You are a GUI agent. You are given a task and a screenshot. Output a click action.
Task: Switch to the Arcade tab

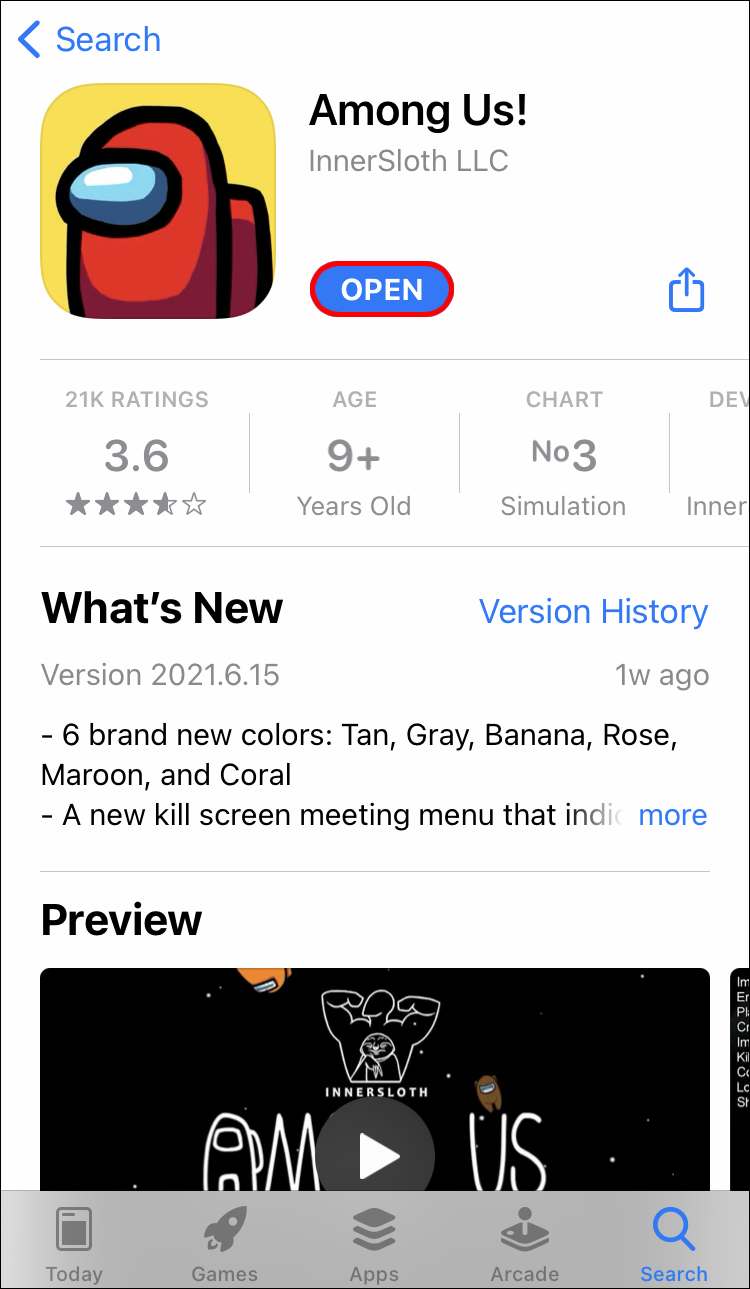coord(525,1245)
